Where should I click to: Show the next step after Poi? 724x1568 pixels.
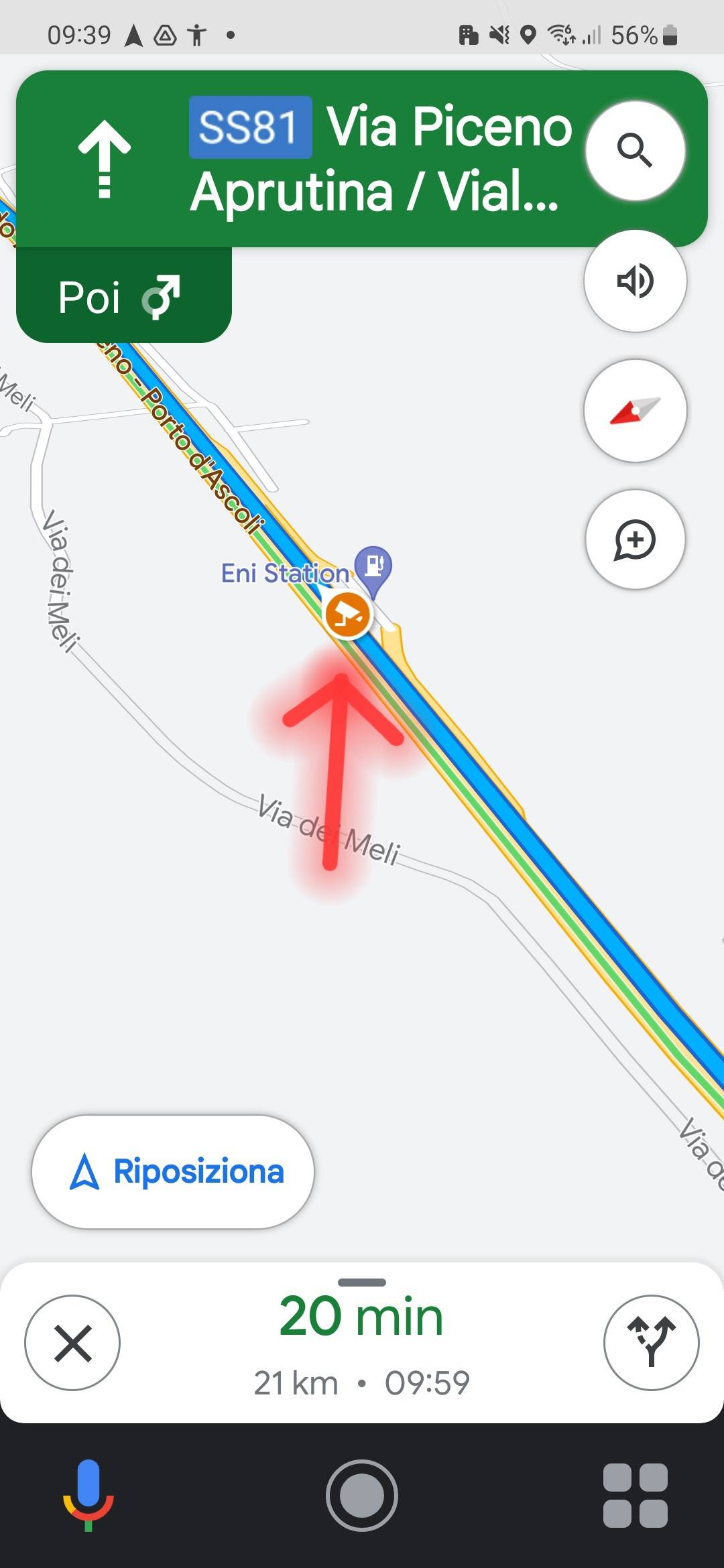pyautogui.click(x=123, y=296)
